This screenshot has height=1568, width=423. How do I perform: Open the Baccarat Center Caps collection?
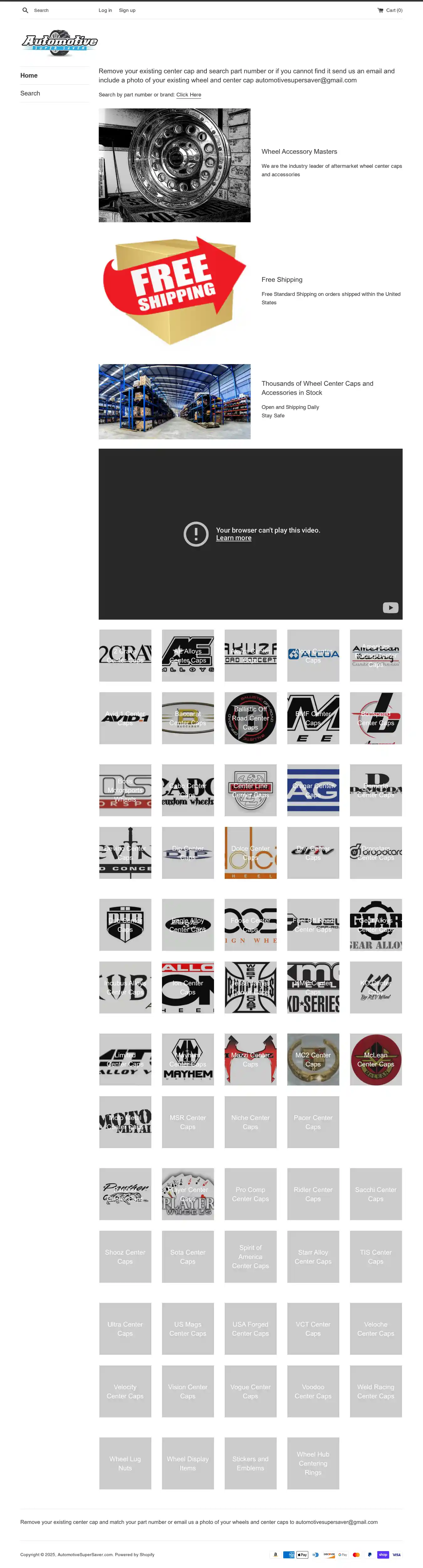coord(188,718)
